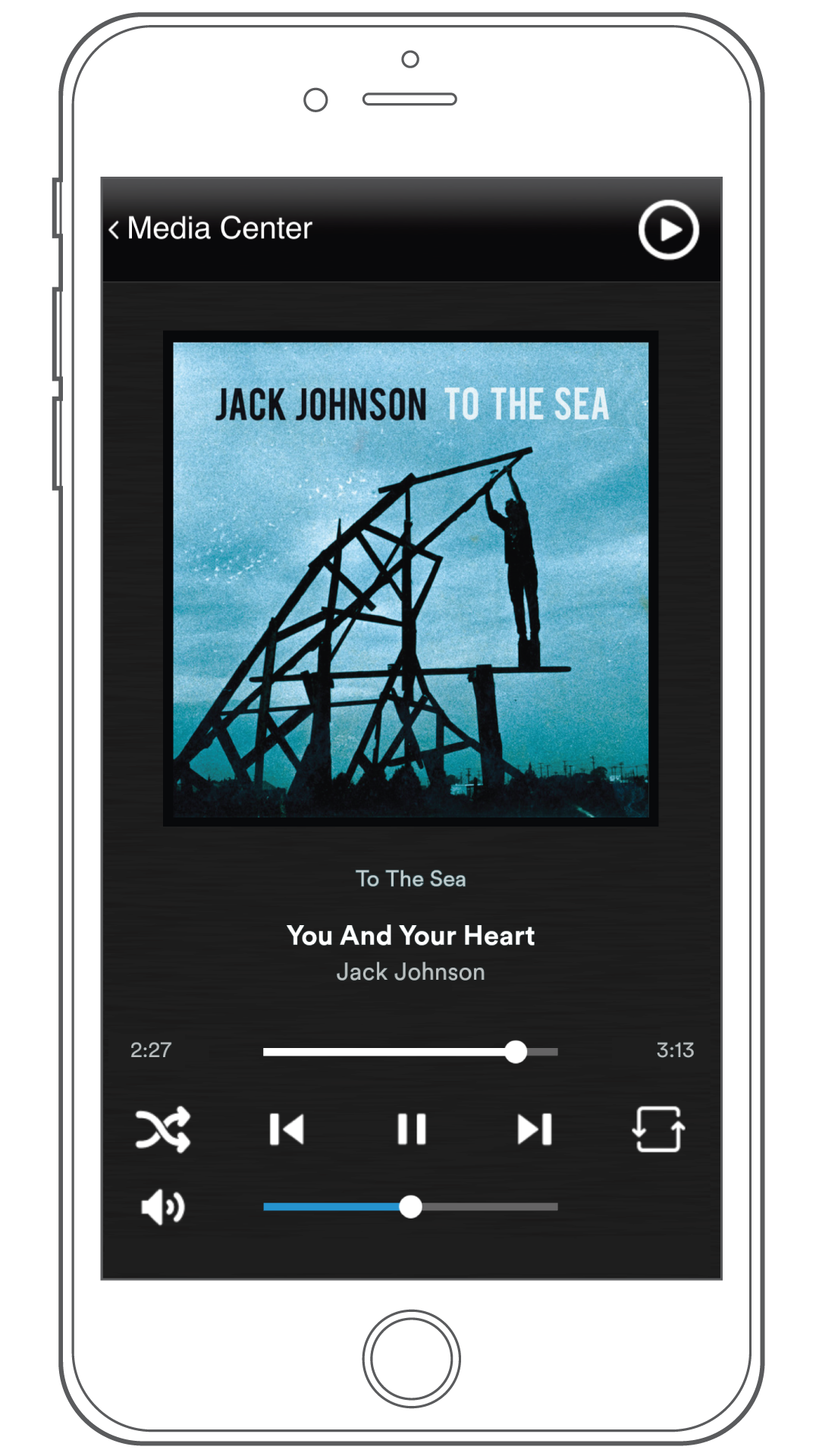Go back to Media Center
Image resolution: width=819 pixels, height=1456 pixels.
point(211,228)
